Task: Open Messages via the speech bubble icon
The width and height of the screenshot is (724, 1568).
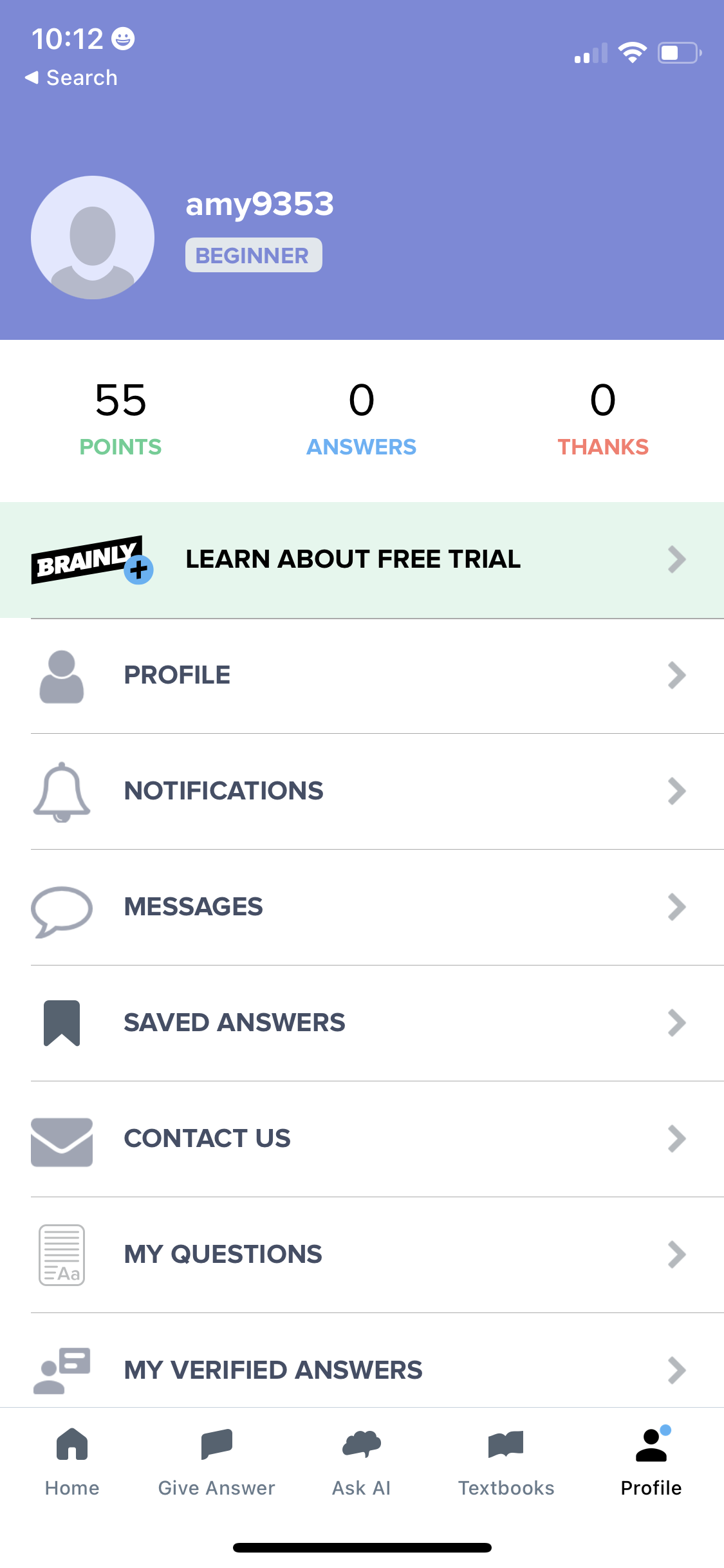Action: pos(62,906)
